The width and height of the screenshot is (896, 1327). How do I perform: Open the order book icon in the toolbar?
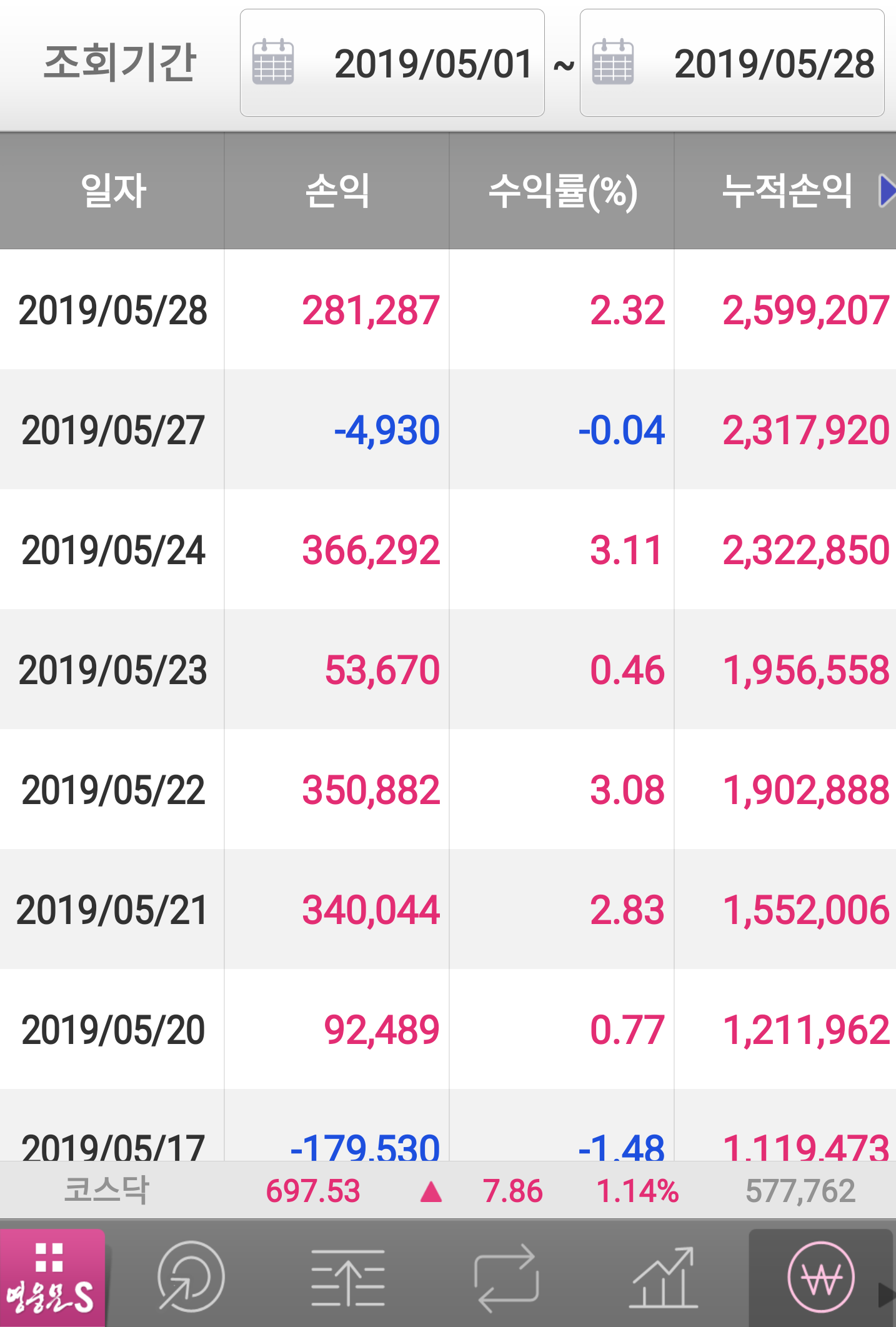(347, 1278)
